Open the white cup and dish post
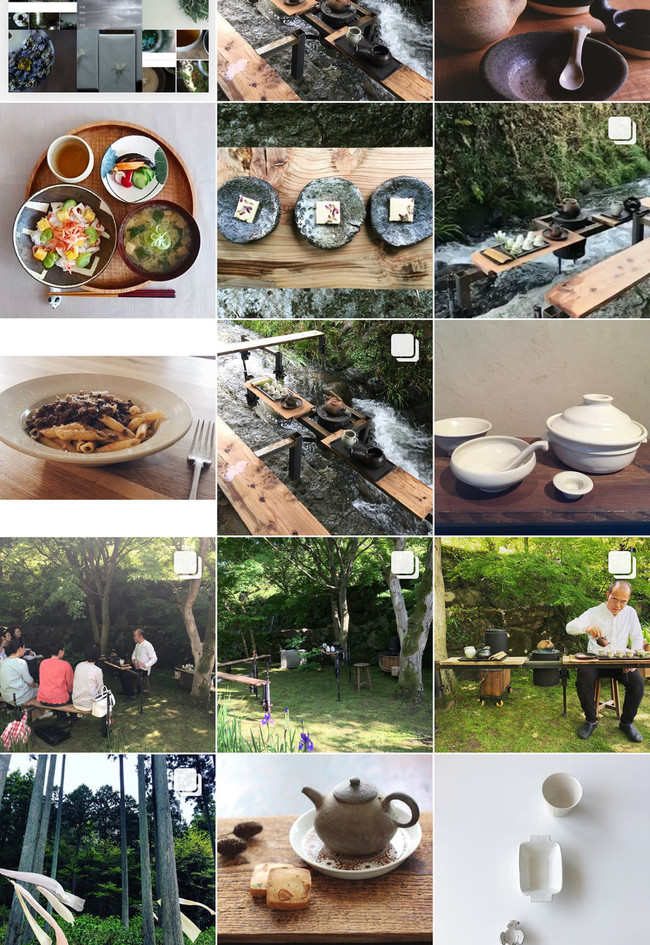650x945 pixels. (542, 850)
